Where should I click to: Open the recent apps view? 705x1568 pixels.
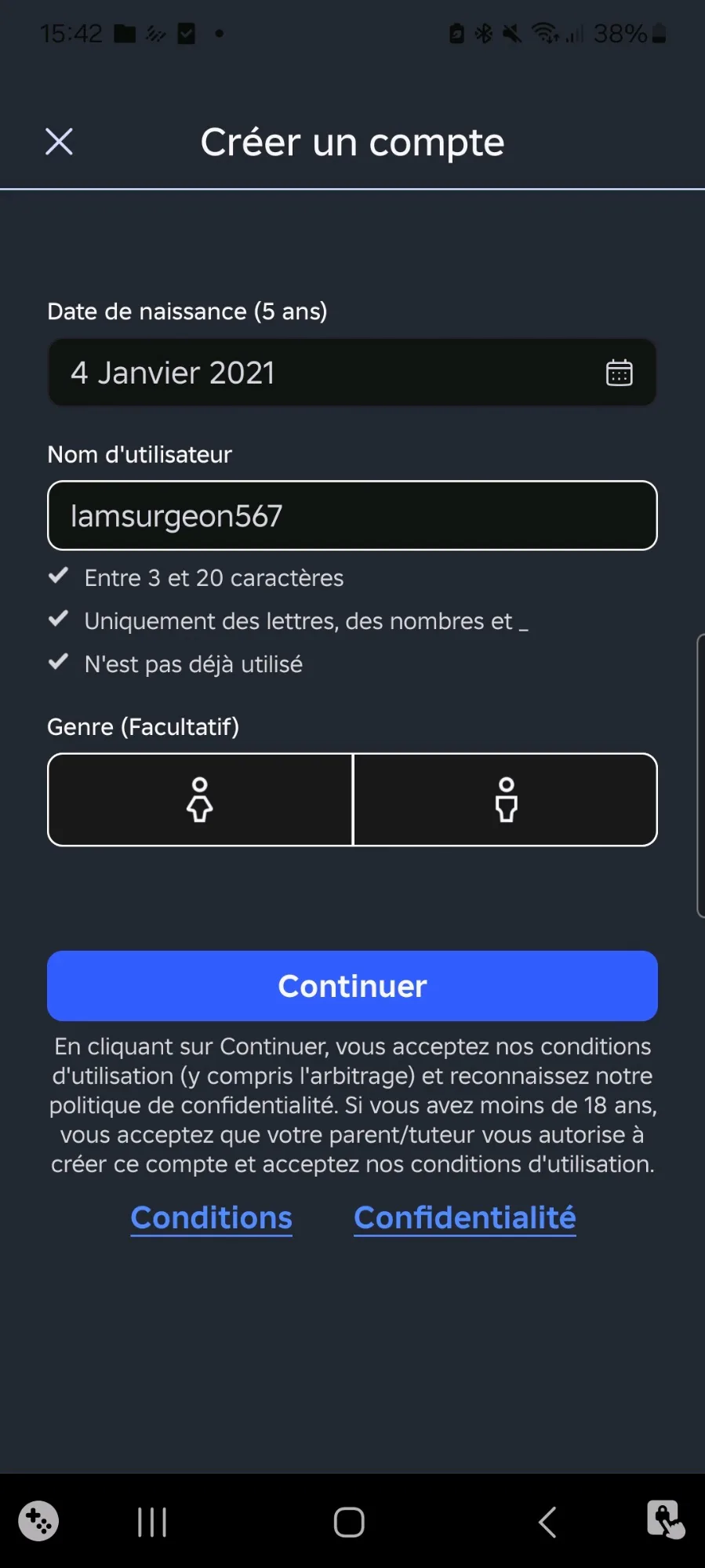[x=152, y=1522]
